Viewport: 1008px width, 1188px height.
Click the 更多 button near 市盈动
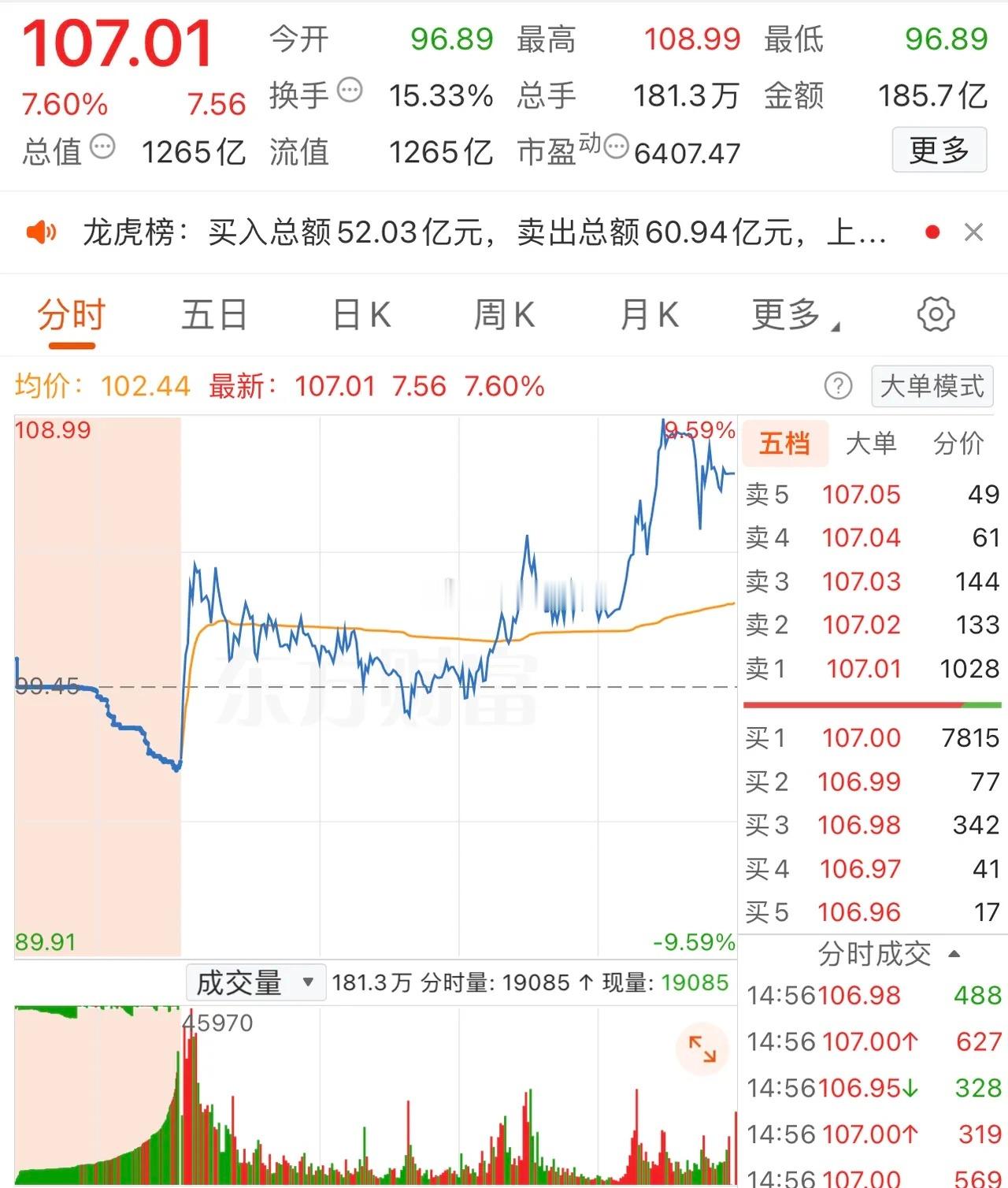(x=939, y=150)
